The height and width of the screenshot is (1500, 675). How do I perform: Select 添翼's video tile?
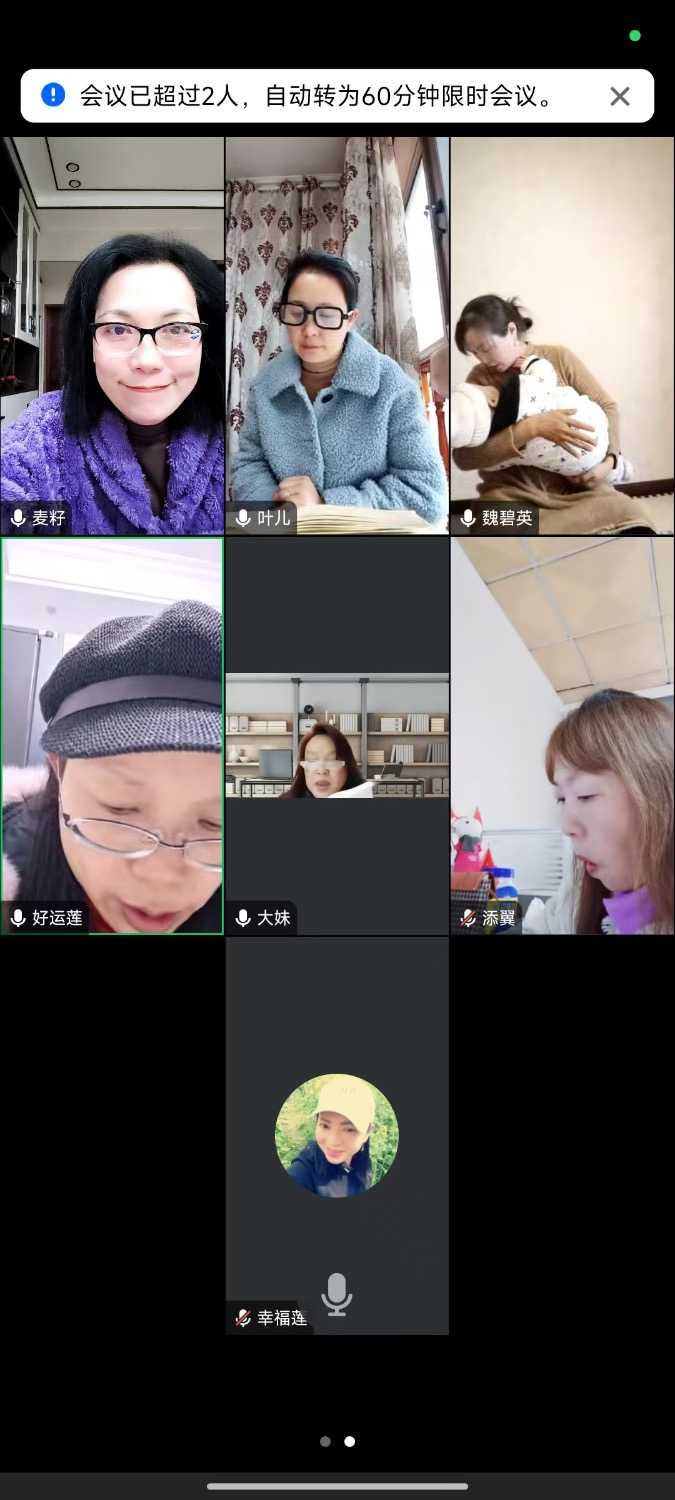562,735
